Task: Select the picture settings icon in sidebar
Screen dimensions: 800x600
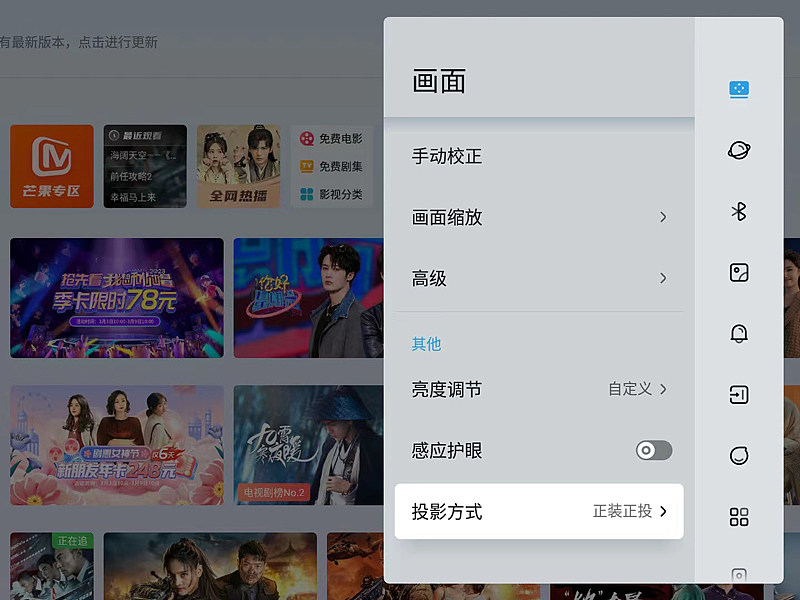Action: tap(739, 89)
